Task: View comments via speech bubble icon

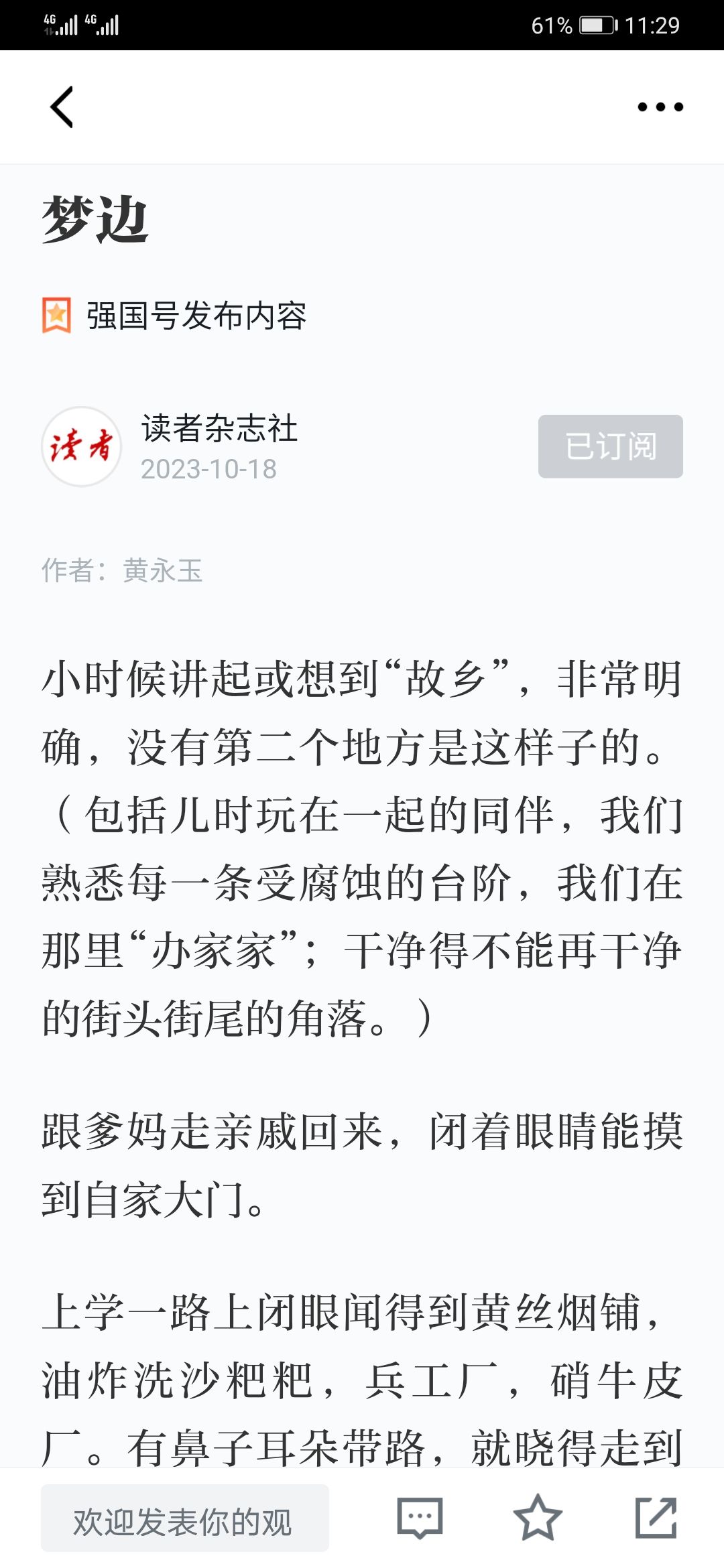Action: 420,1518
